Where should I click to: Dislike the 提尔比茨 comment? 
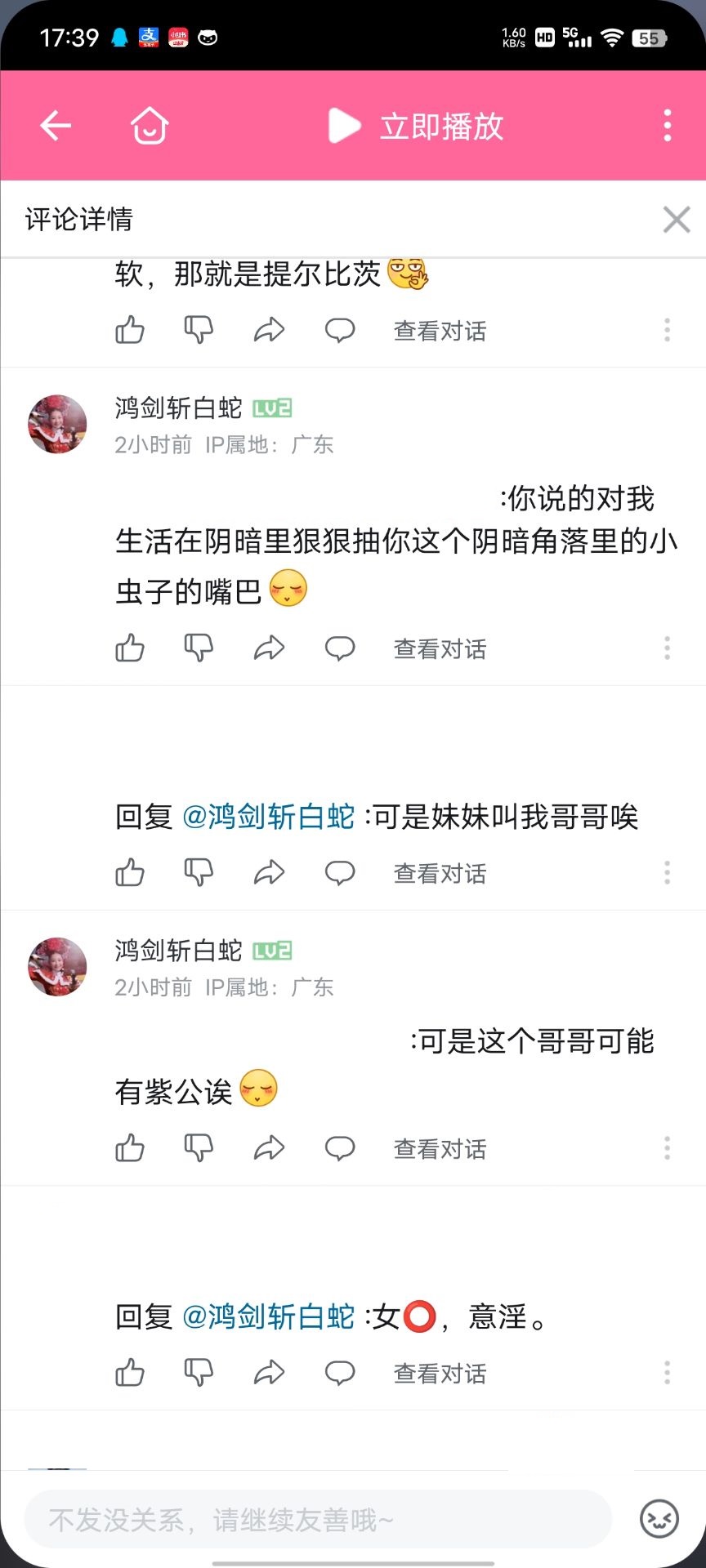point(199,330)
